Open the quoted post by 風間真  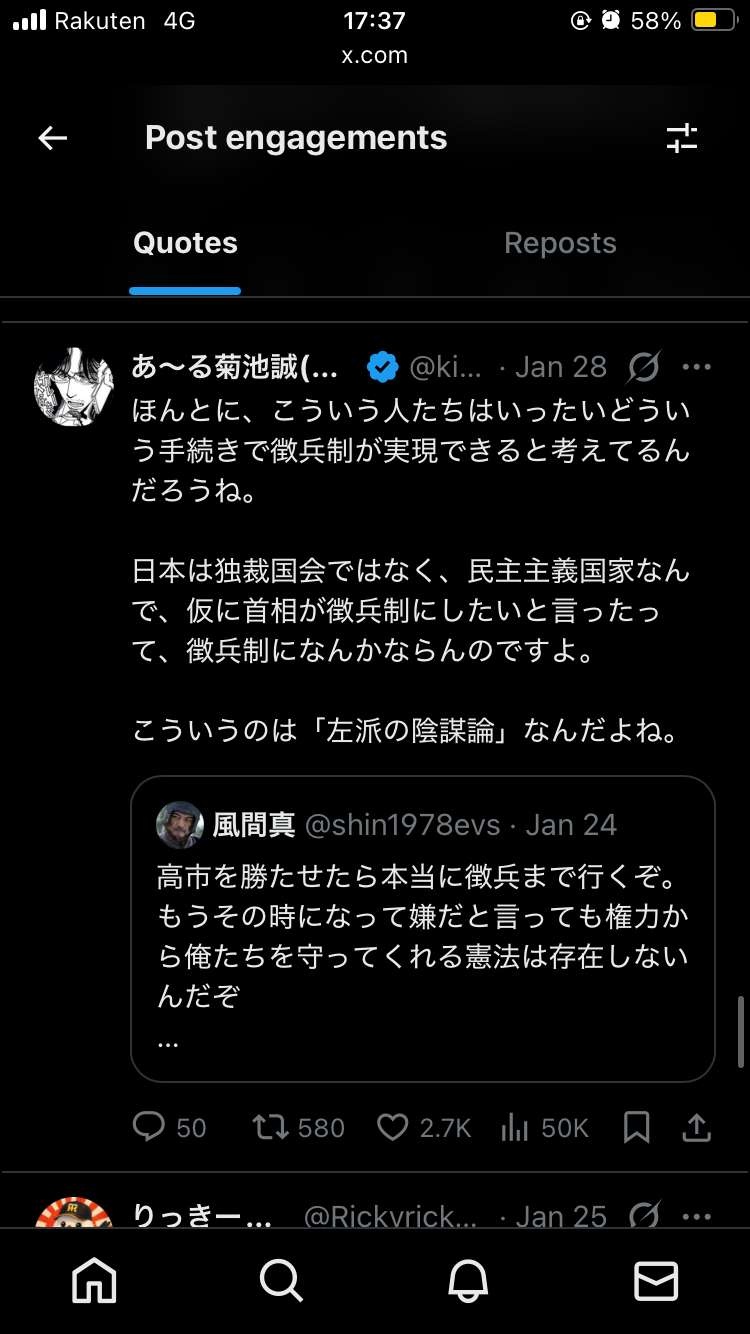pos(422,928)
